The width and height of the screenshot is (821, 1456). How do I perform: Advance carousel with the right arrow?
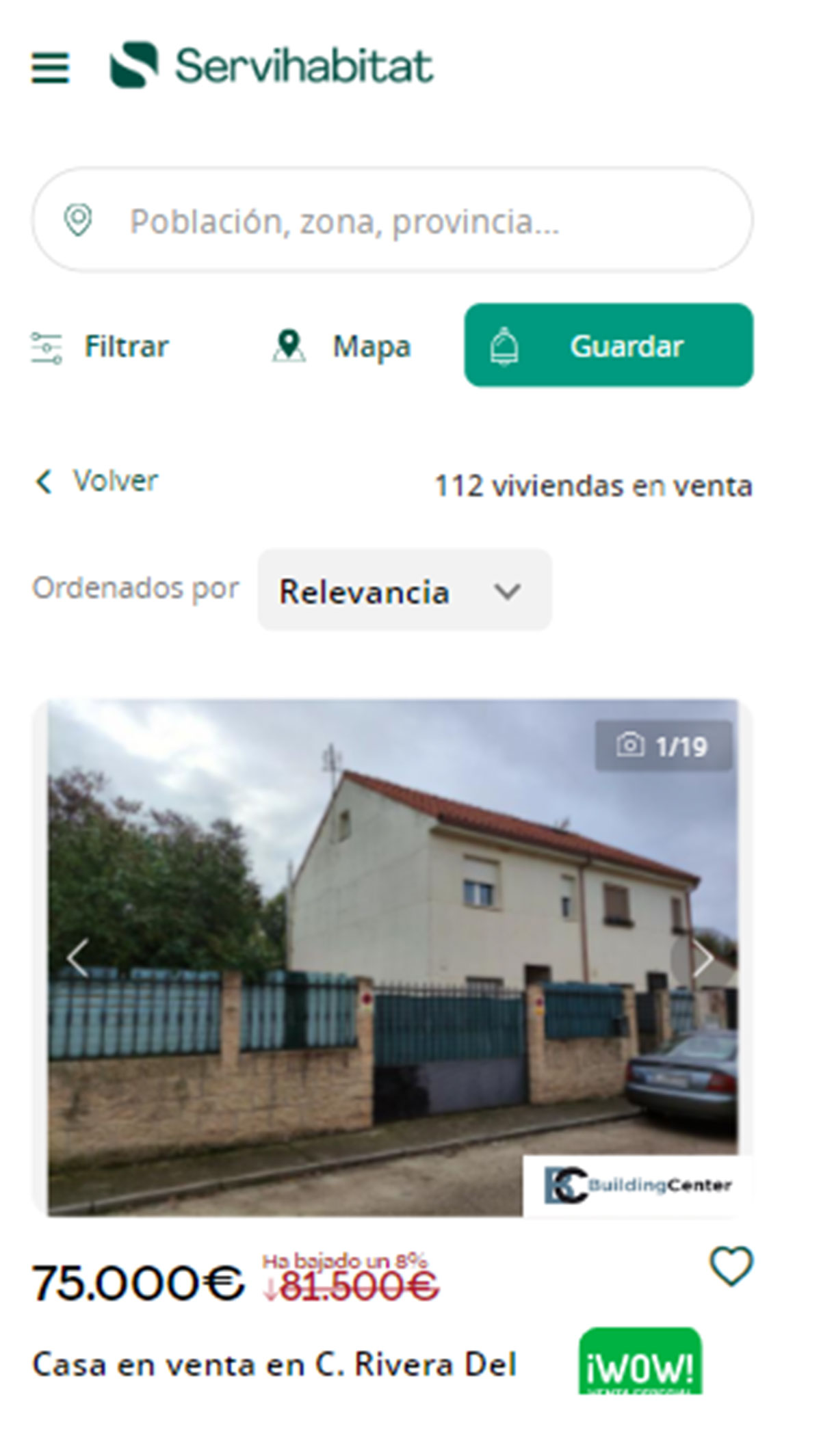(702, 959)
